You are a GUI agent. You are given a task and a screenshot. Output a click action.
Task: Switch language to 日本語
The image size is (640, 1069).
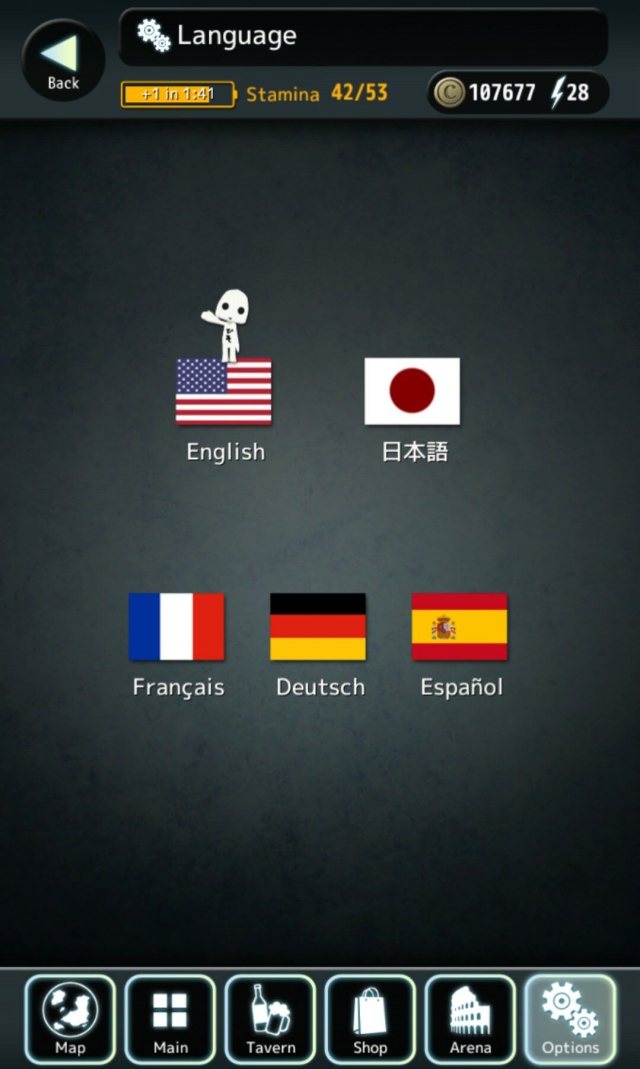pos(412,391)
